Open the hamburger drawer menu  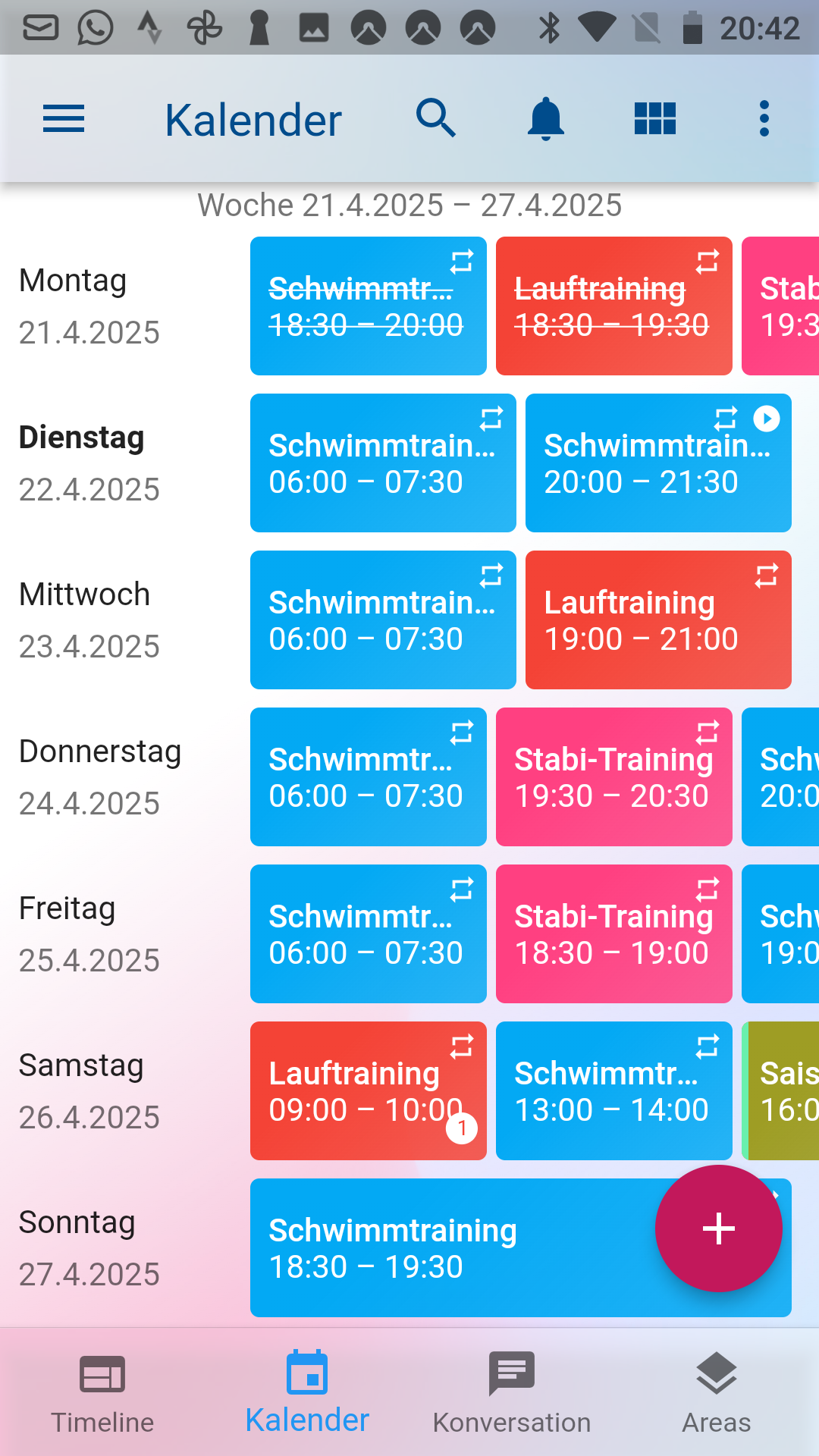[64, 119]
